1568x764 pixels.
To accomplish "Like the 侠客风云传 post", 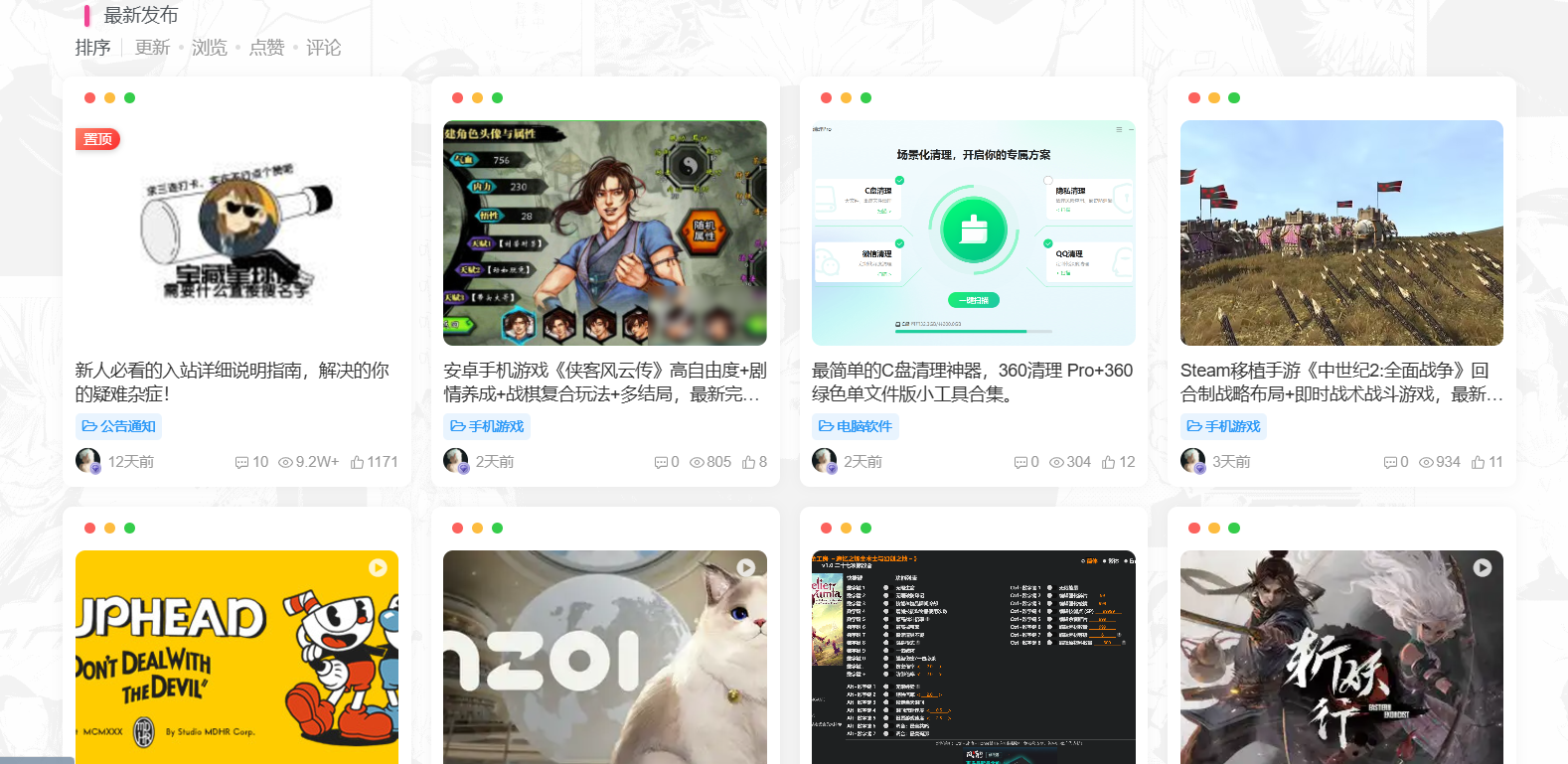I will (754, 462).
